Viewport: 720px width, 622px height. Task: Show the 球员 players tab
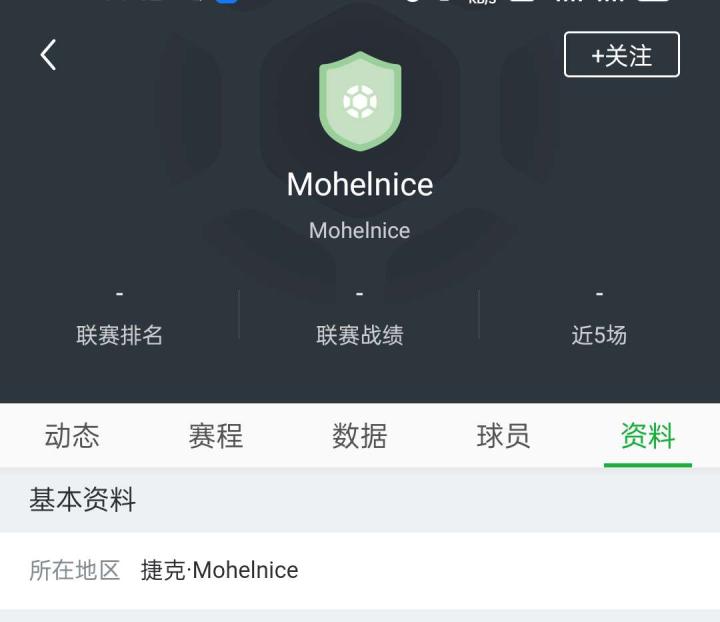(504, 436)
